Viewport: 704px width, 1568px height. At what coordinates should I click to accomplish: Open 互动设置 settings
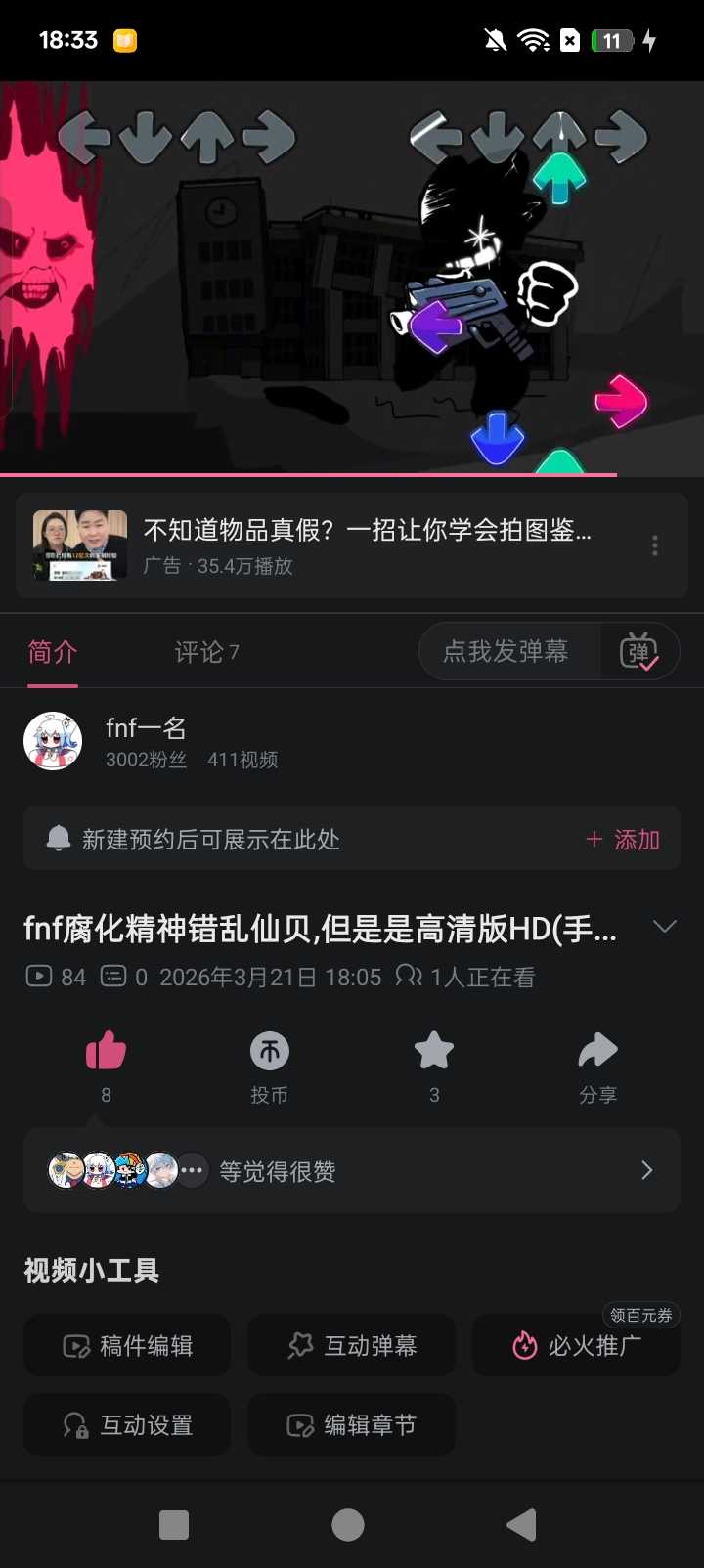pyautogui.click(x=127, y=1425)
